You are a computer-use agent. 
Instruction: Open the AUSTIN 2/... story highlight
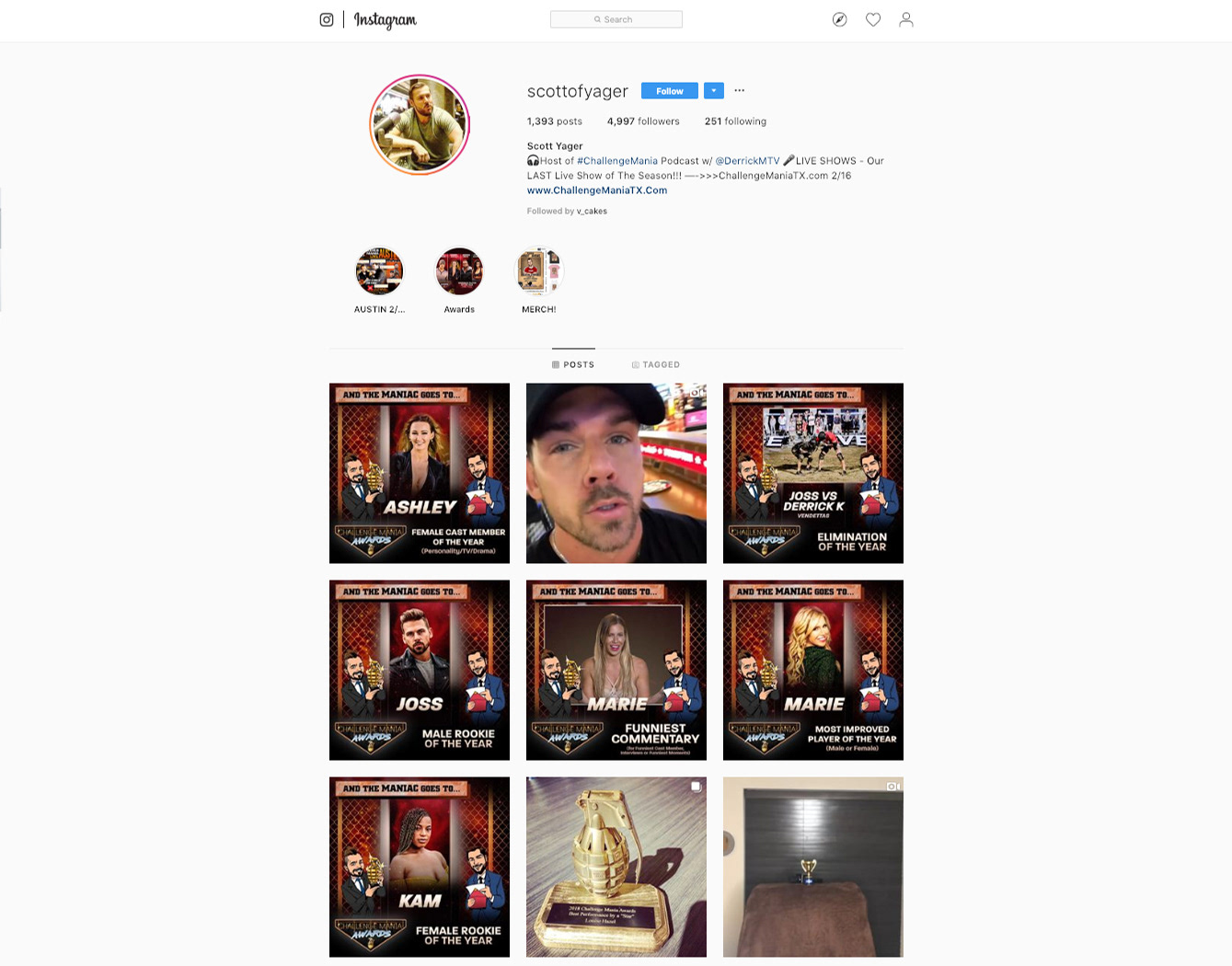point(379,272)
